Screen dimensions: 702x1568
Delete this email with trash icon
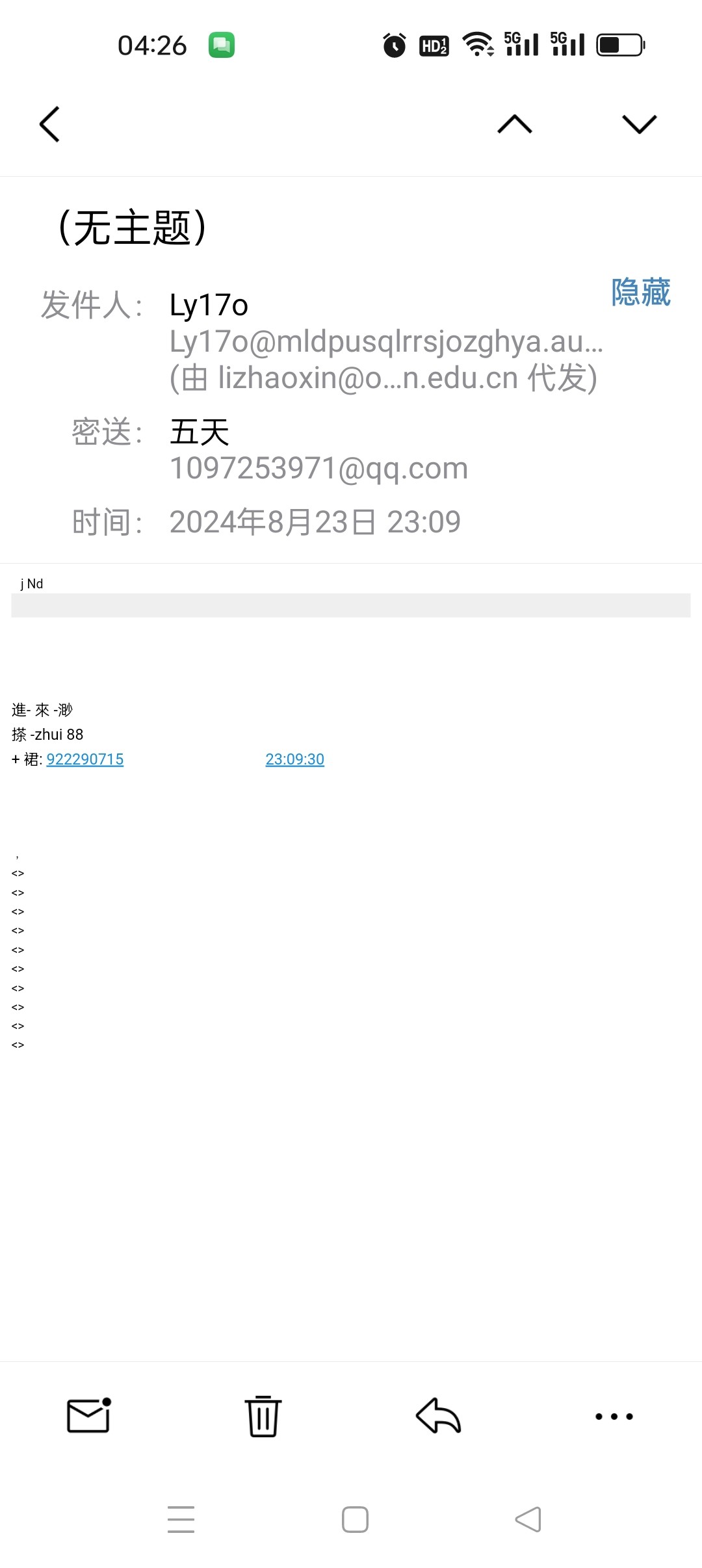[x=263, y=1415]
